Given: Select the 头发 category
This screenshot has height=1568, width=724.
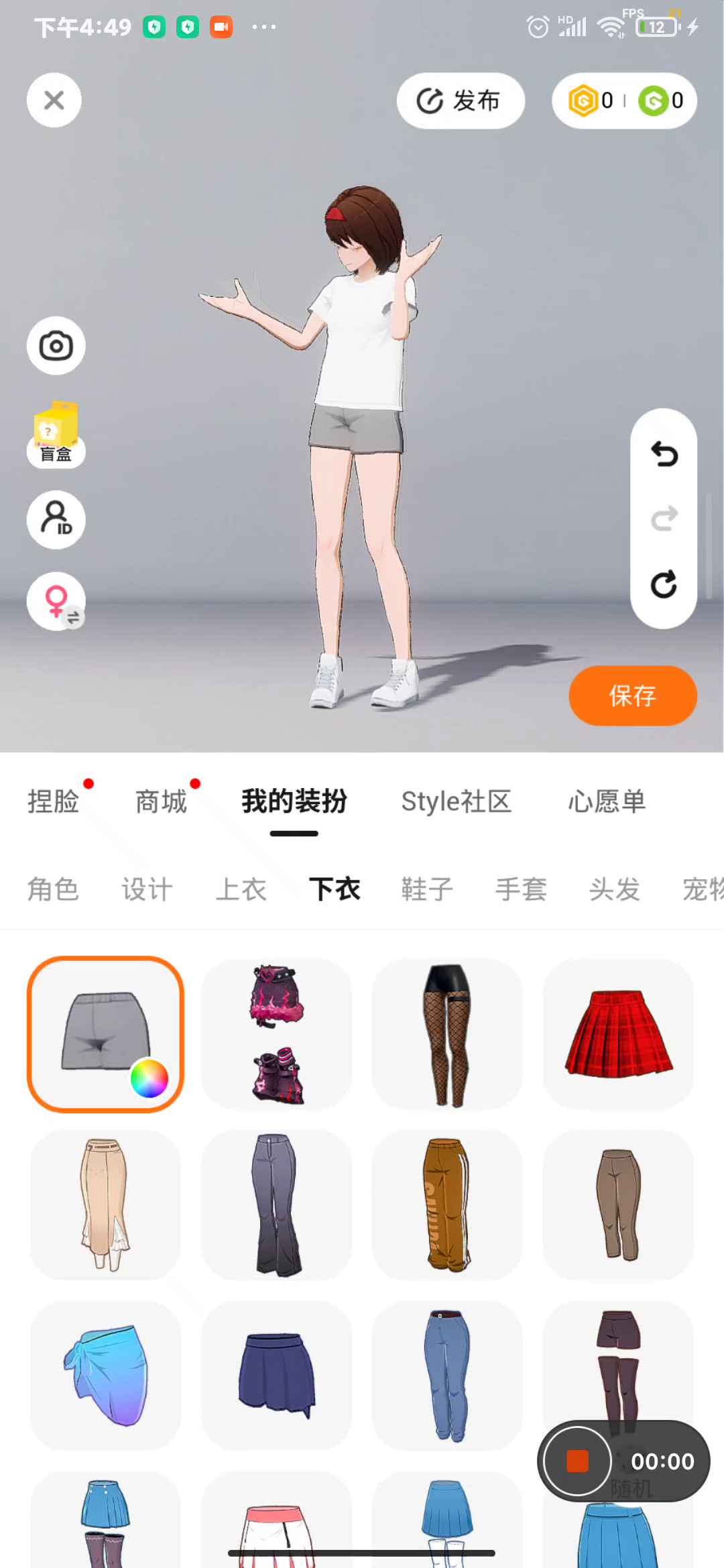Looking at the screenshot, I should pos(614,889).
